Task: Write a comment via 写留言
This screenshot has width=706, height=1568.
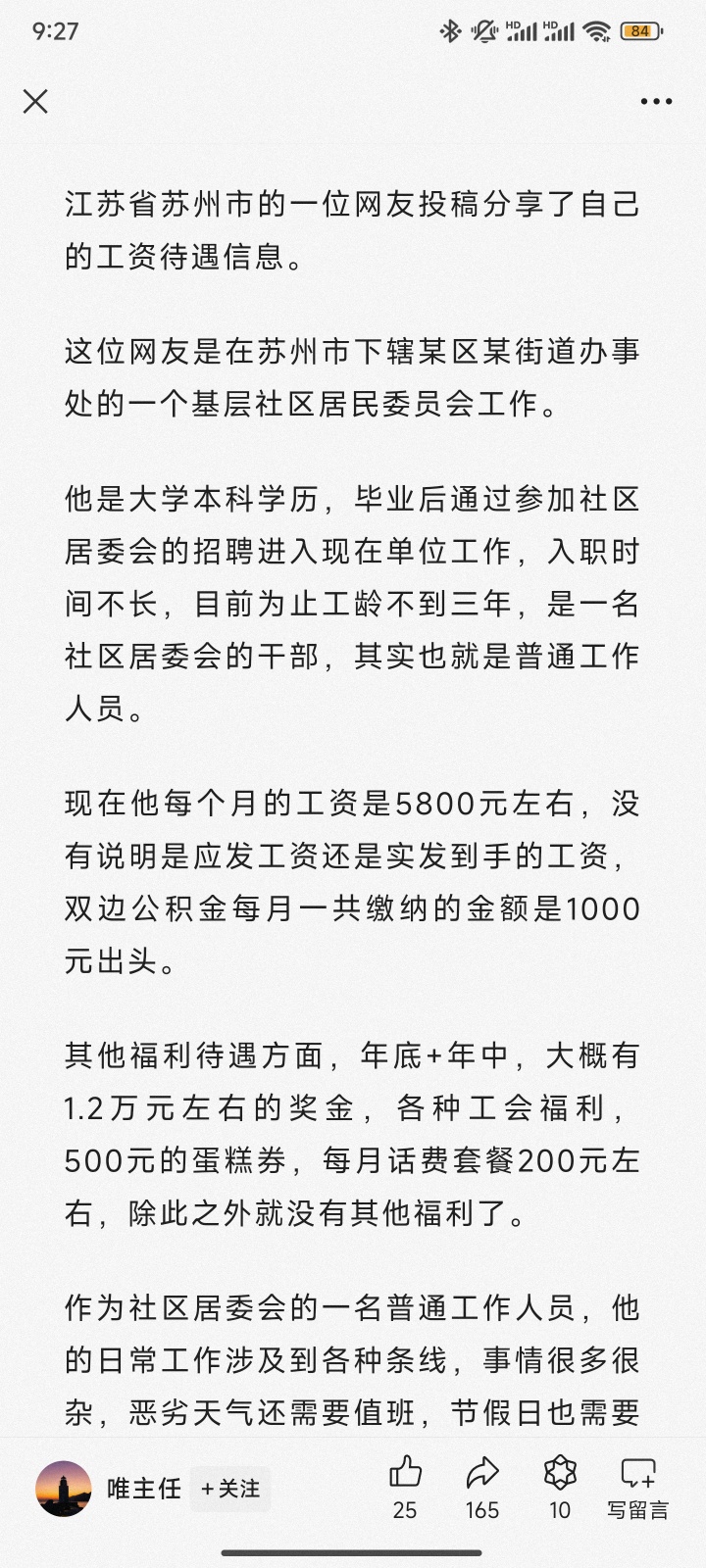Action: click(x=637, y=1489)
